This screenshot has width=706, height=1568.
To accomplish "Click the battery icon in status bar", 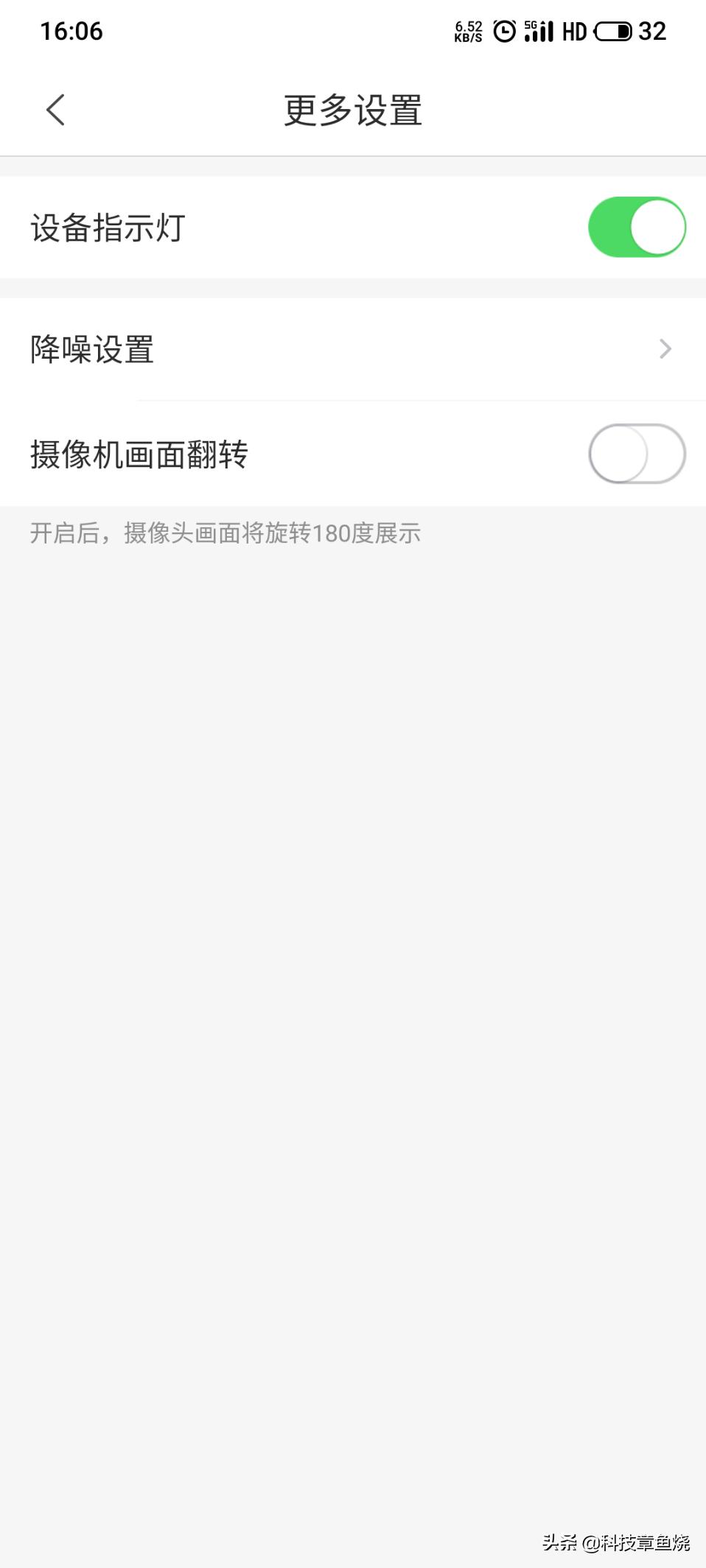I will [x=612, y=32].
